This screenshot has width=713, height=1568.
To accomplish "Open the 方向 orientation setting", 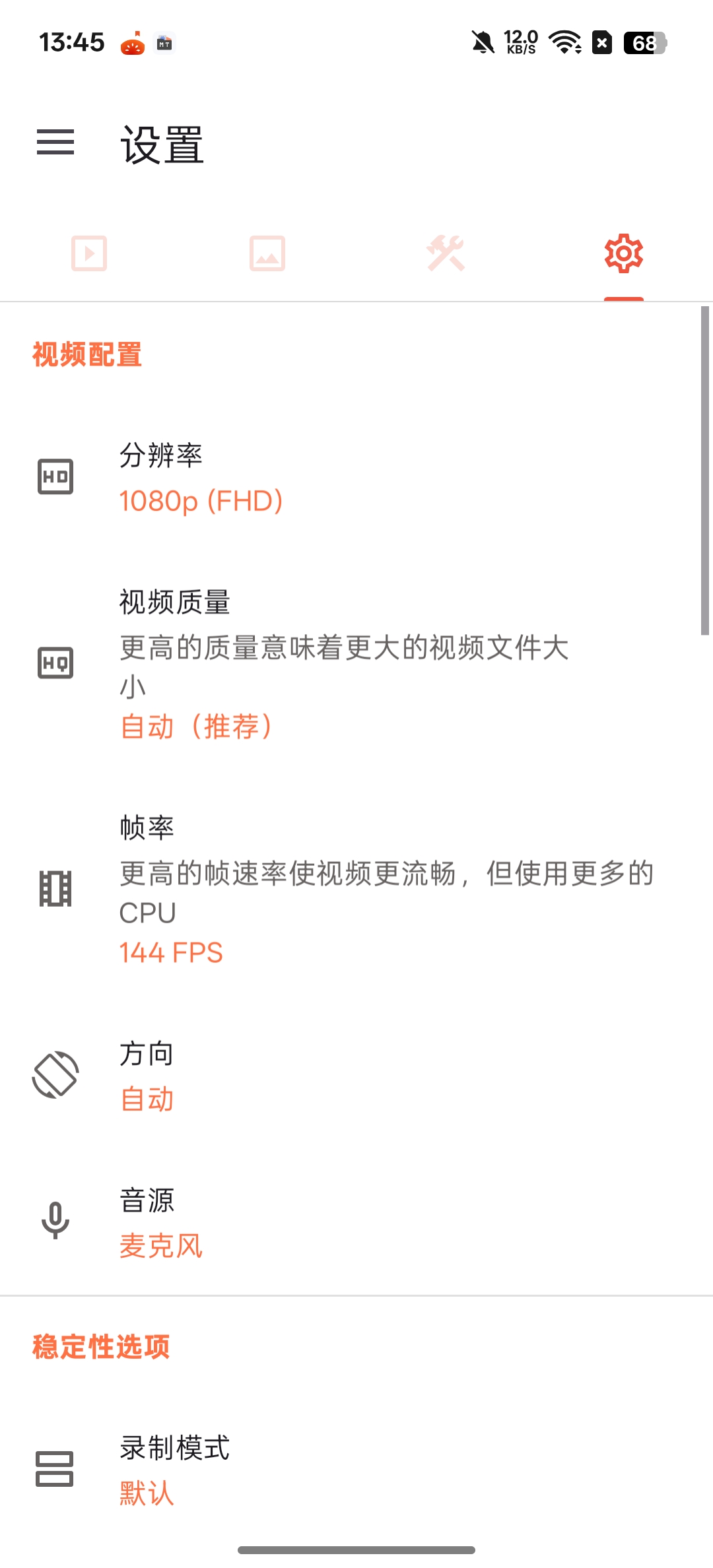I will pyautogui.click(x=356, y=1075).
